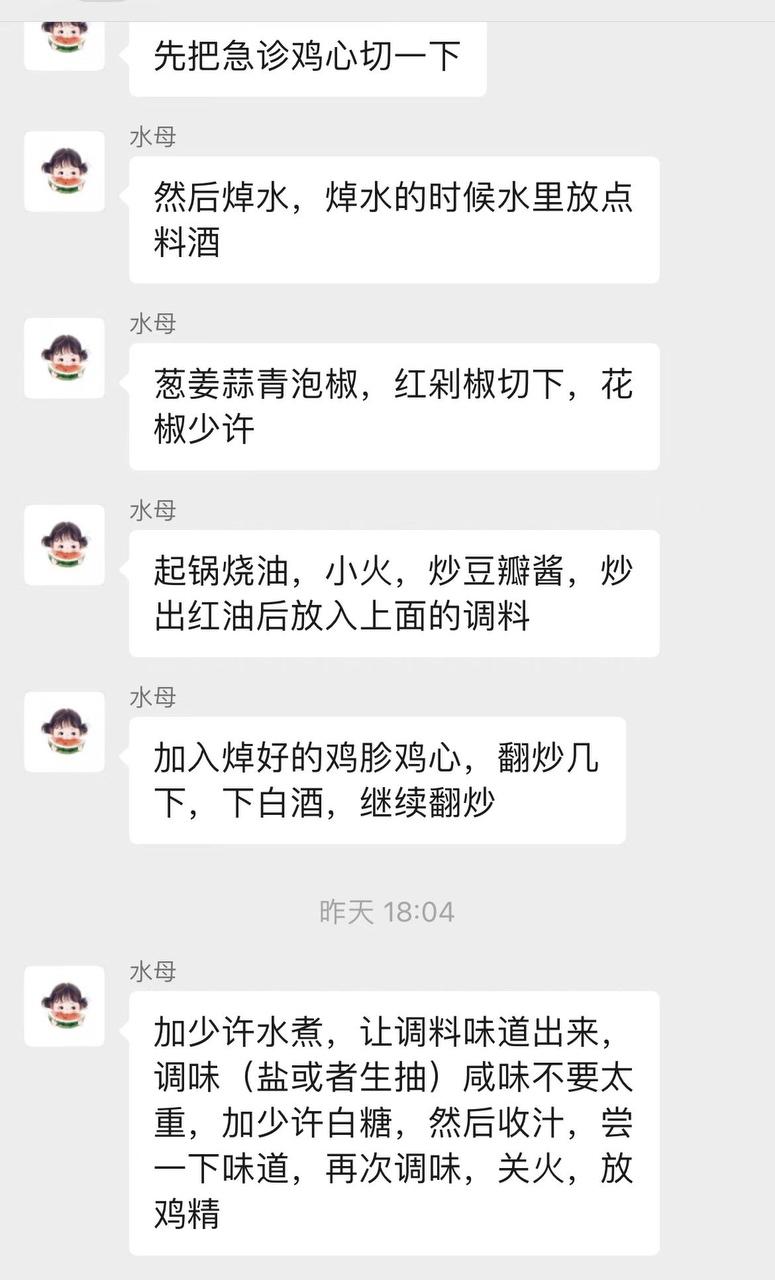Open sender avatar of the 加少许水煮 message
The width and height of the screenshot is (775, 1280).
click(x=64, y=1006)
